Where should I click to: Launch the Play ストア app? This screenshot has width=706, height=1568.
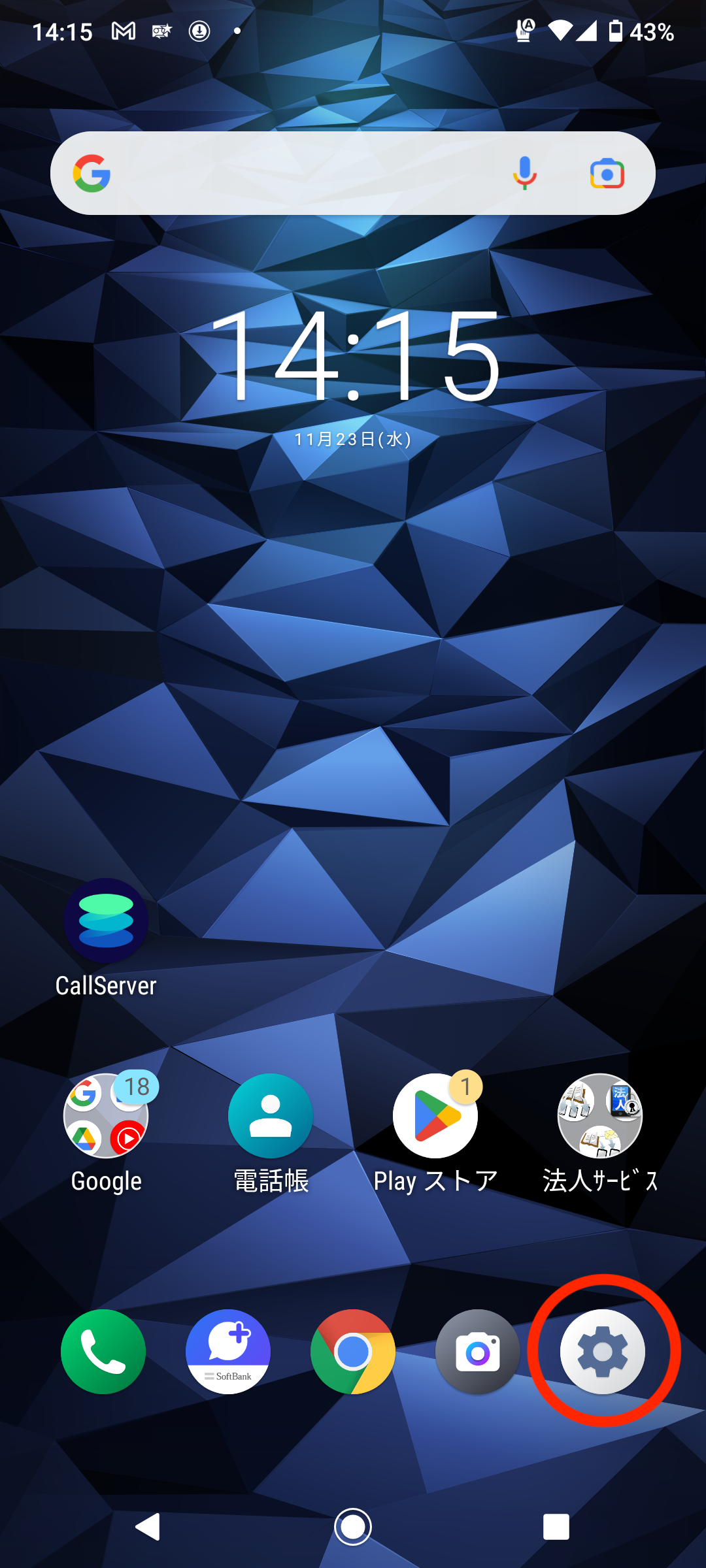435,1116
